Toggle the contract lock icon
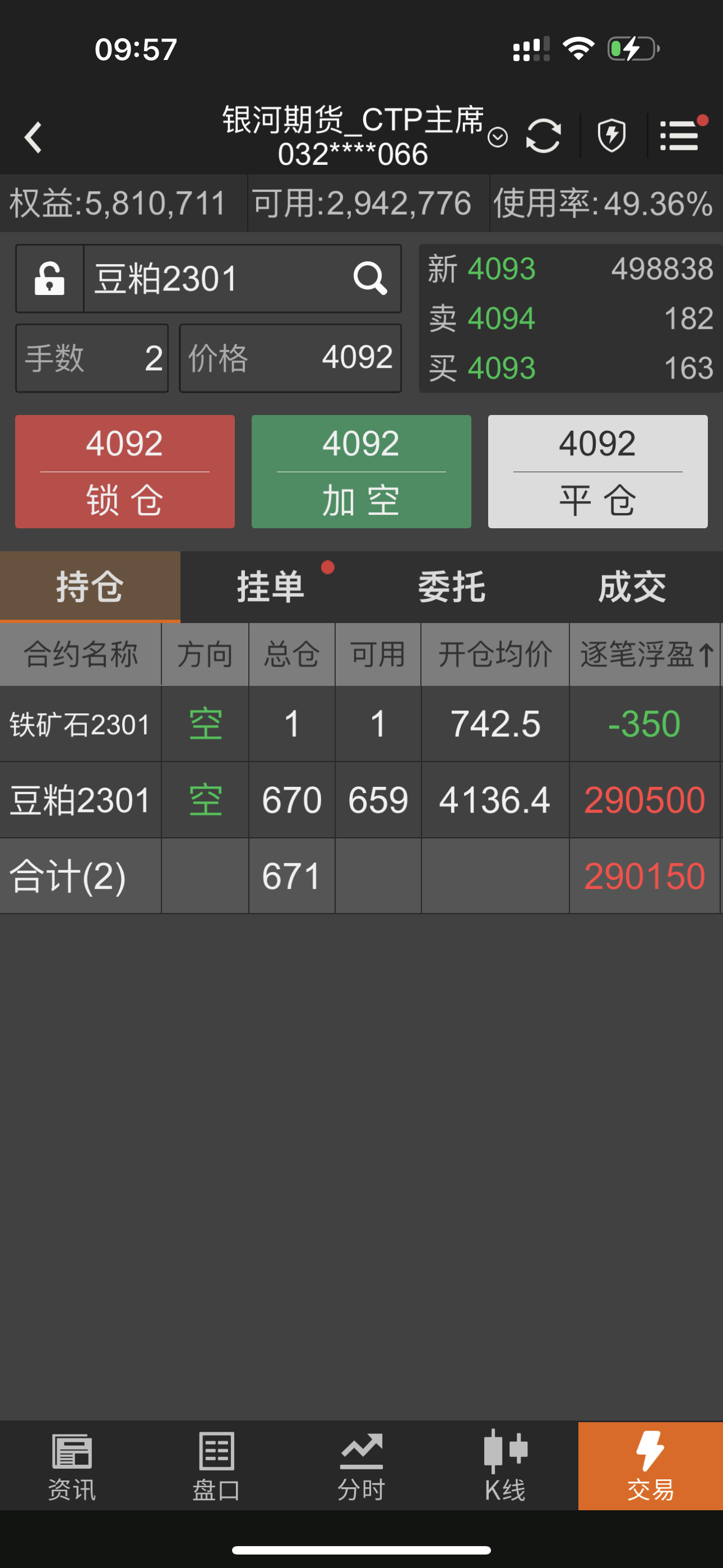The width and height of the screenshot is (723, 1568). [49, 279]
